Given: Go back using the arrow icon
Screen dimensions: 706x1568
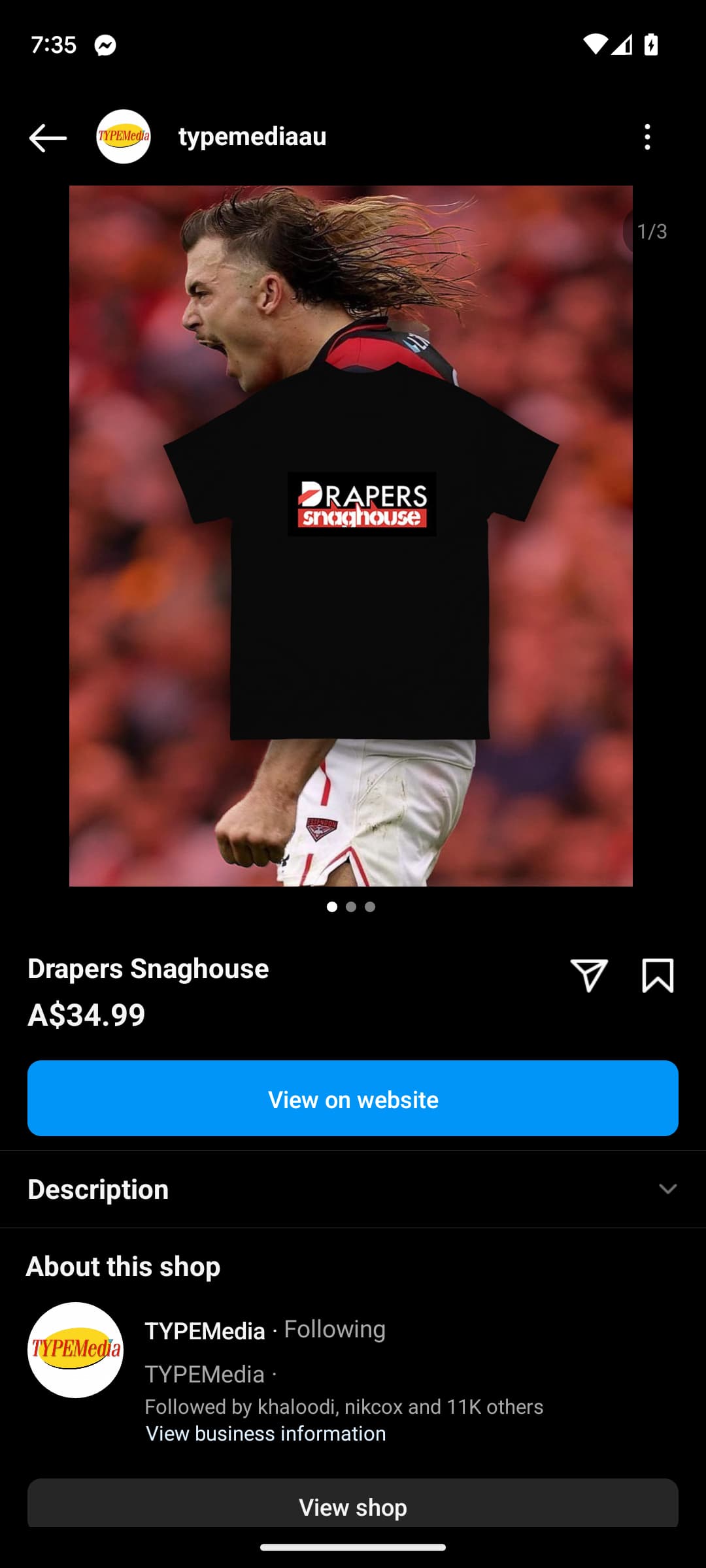Looking at the screenshot, I should [48, 138].
